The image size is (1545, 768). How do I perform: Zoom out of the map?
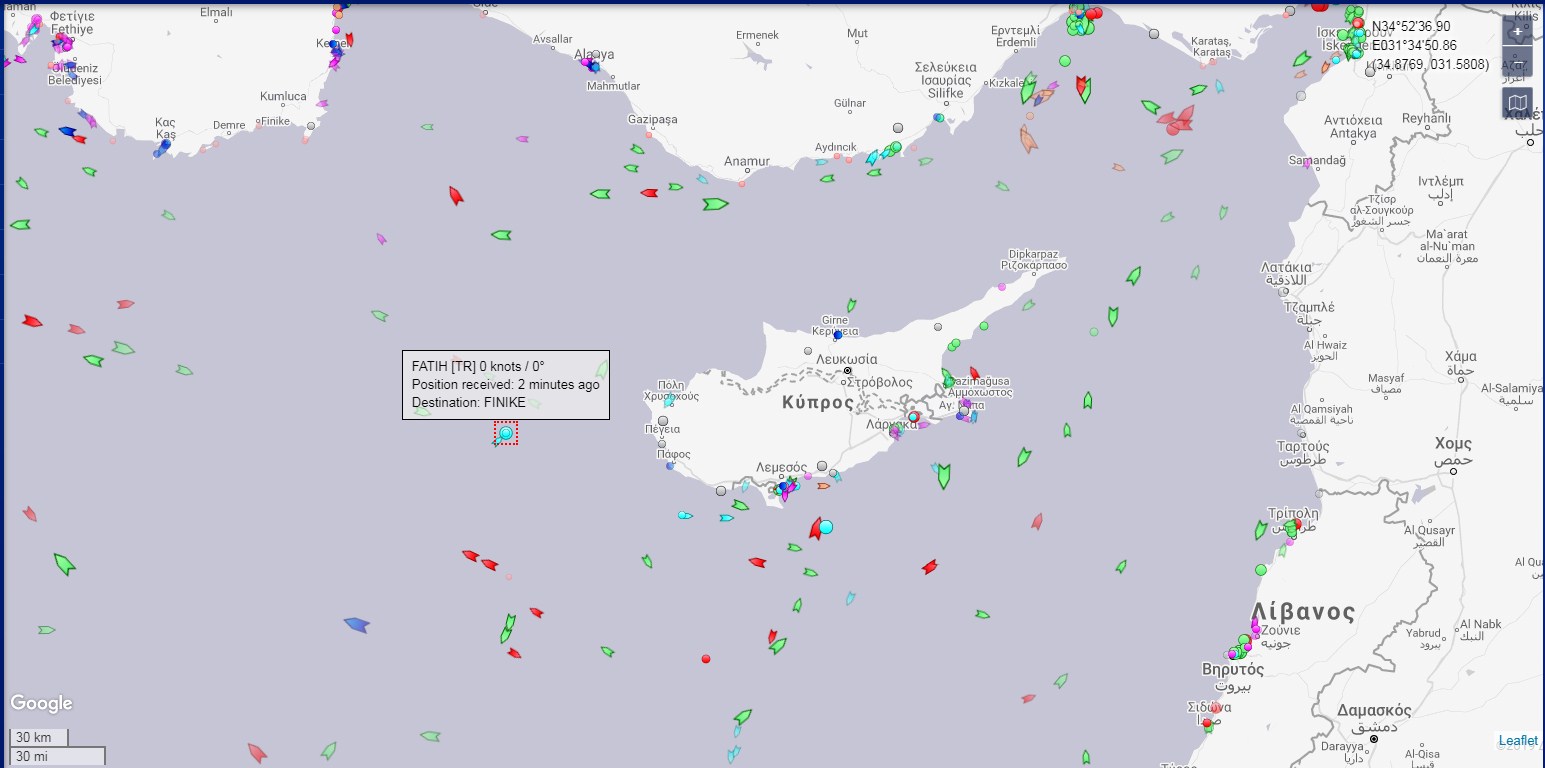point(1517,63)
